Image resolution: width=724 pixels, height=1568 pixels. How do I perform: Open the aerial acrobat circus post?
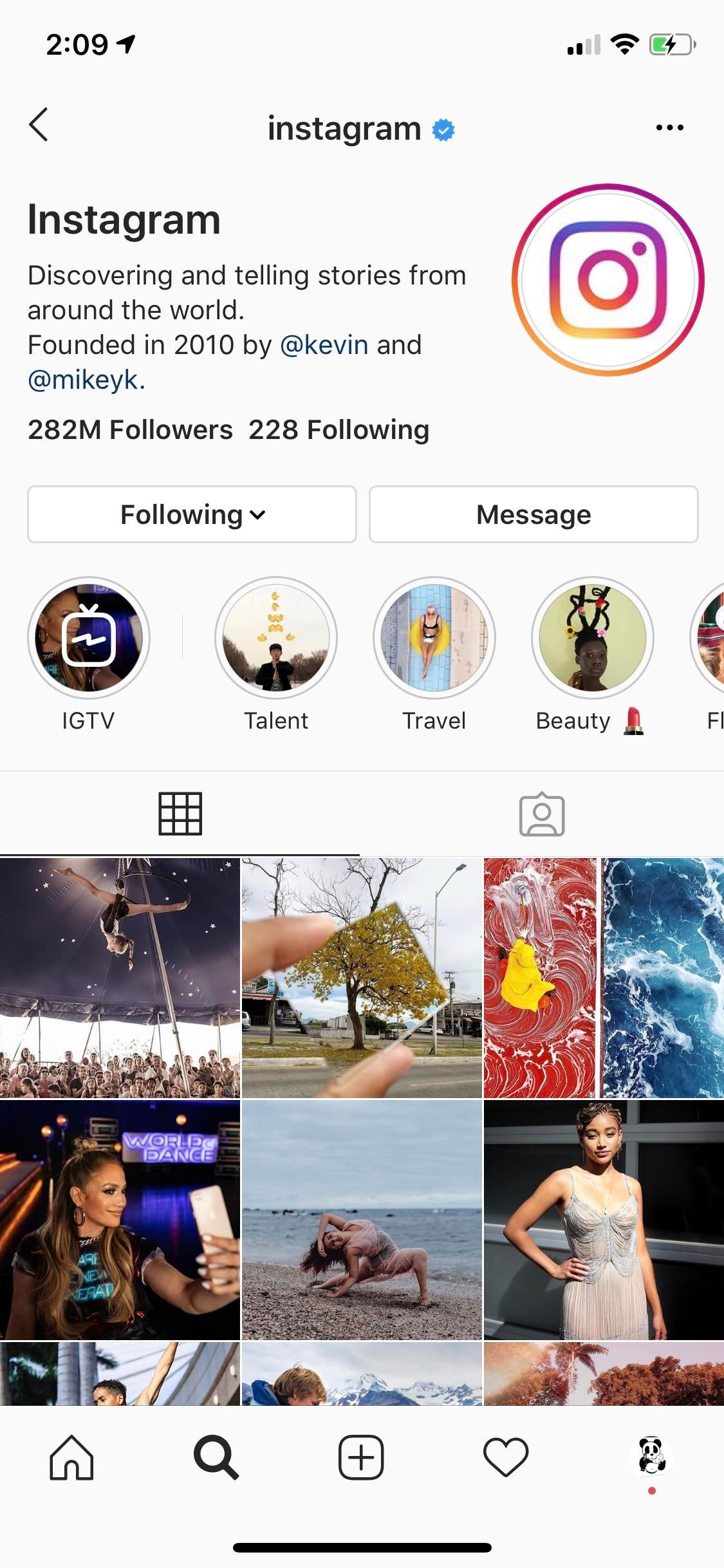(x=120, y=977)
